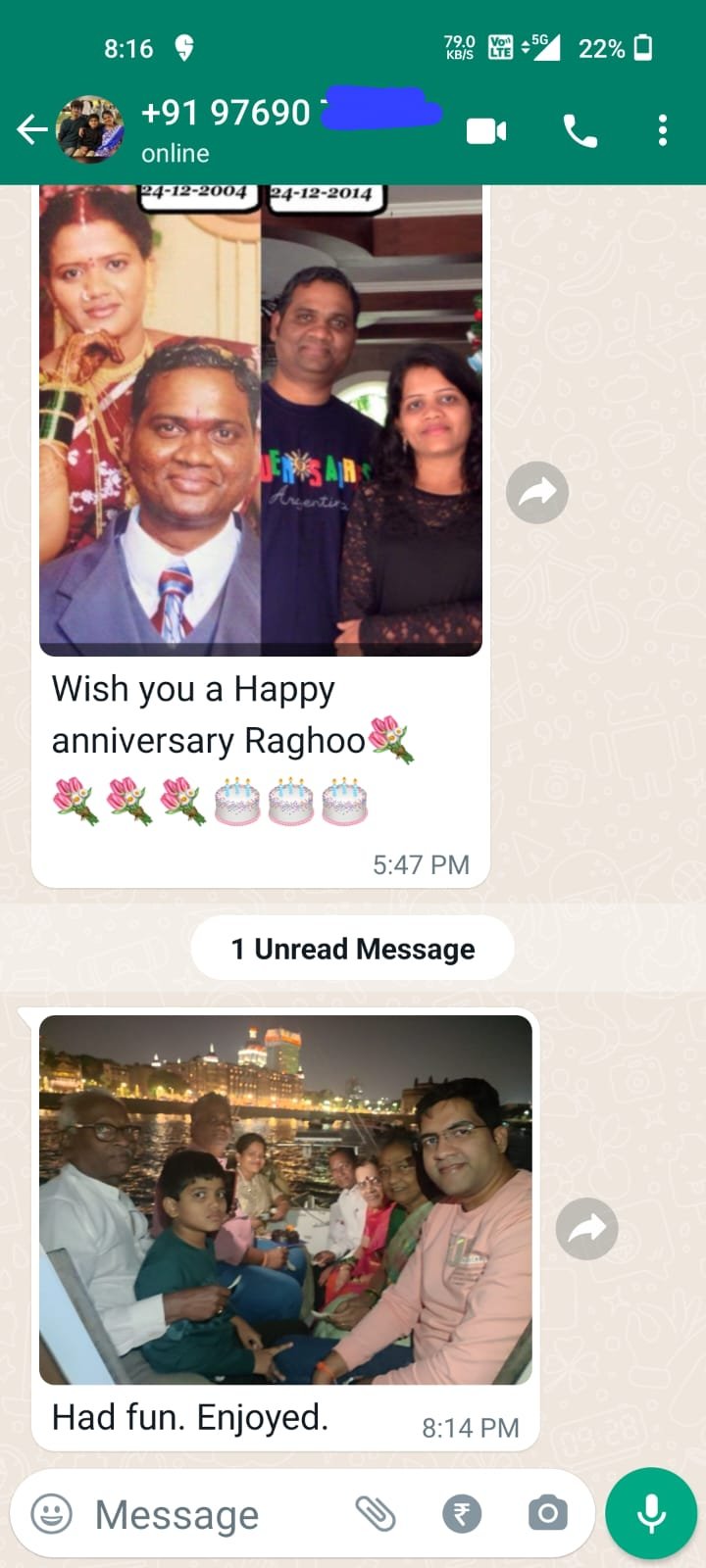Open the emoji picker
Image resolution: width=706 pixels, height=1568 pixels.
pyautogui.click(x=52, y=1514)
